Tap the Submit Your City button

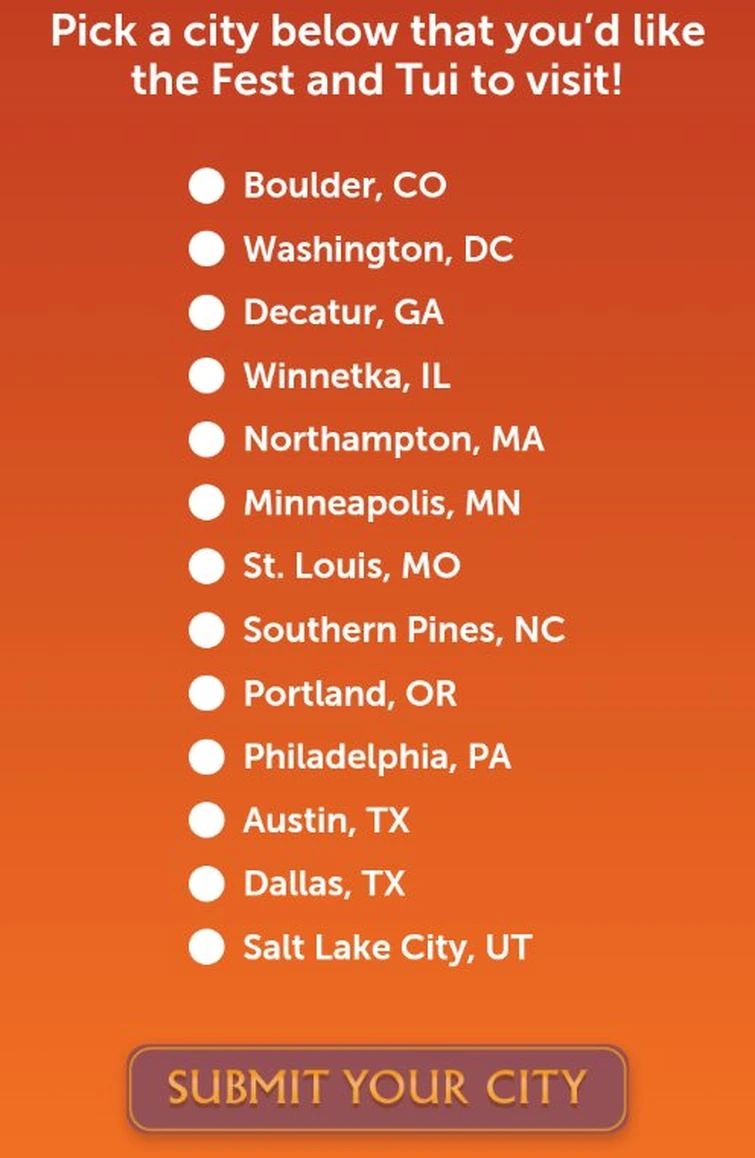click(x=377, y=1088)
